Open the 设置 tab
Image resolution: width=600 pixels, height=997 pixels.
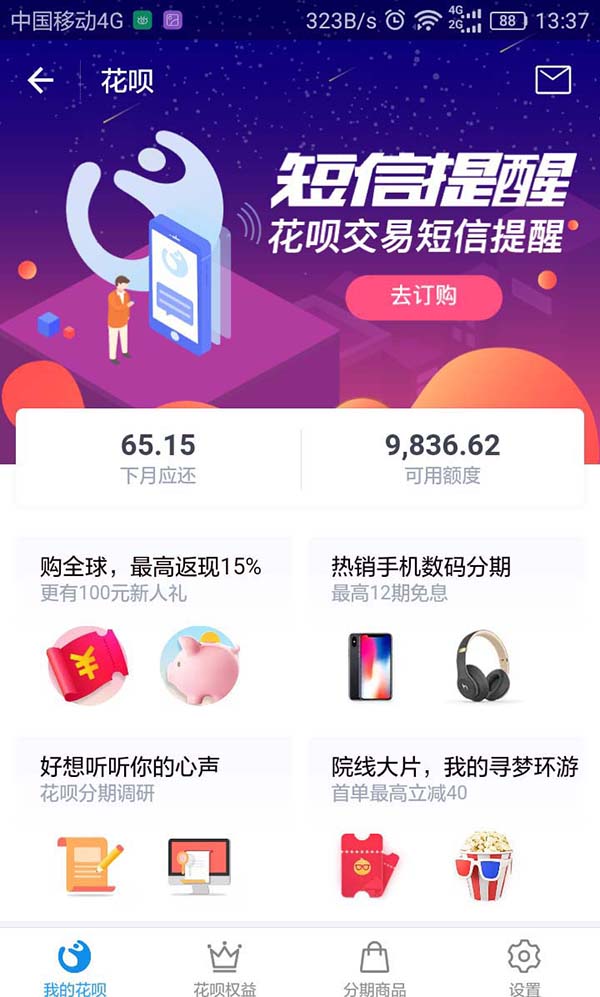click(524, 967)
